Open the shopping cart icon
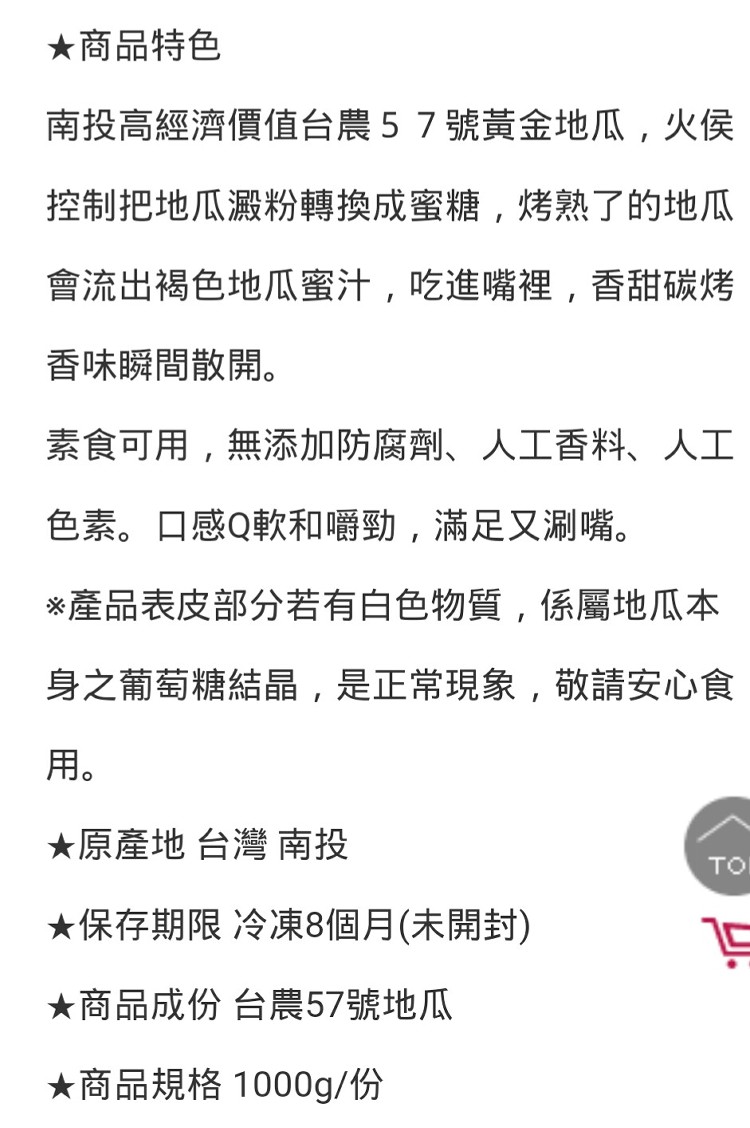 point(726,942)
